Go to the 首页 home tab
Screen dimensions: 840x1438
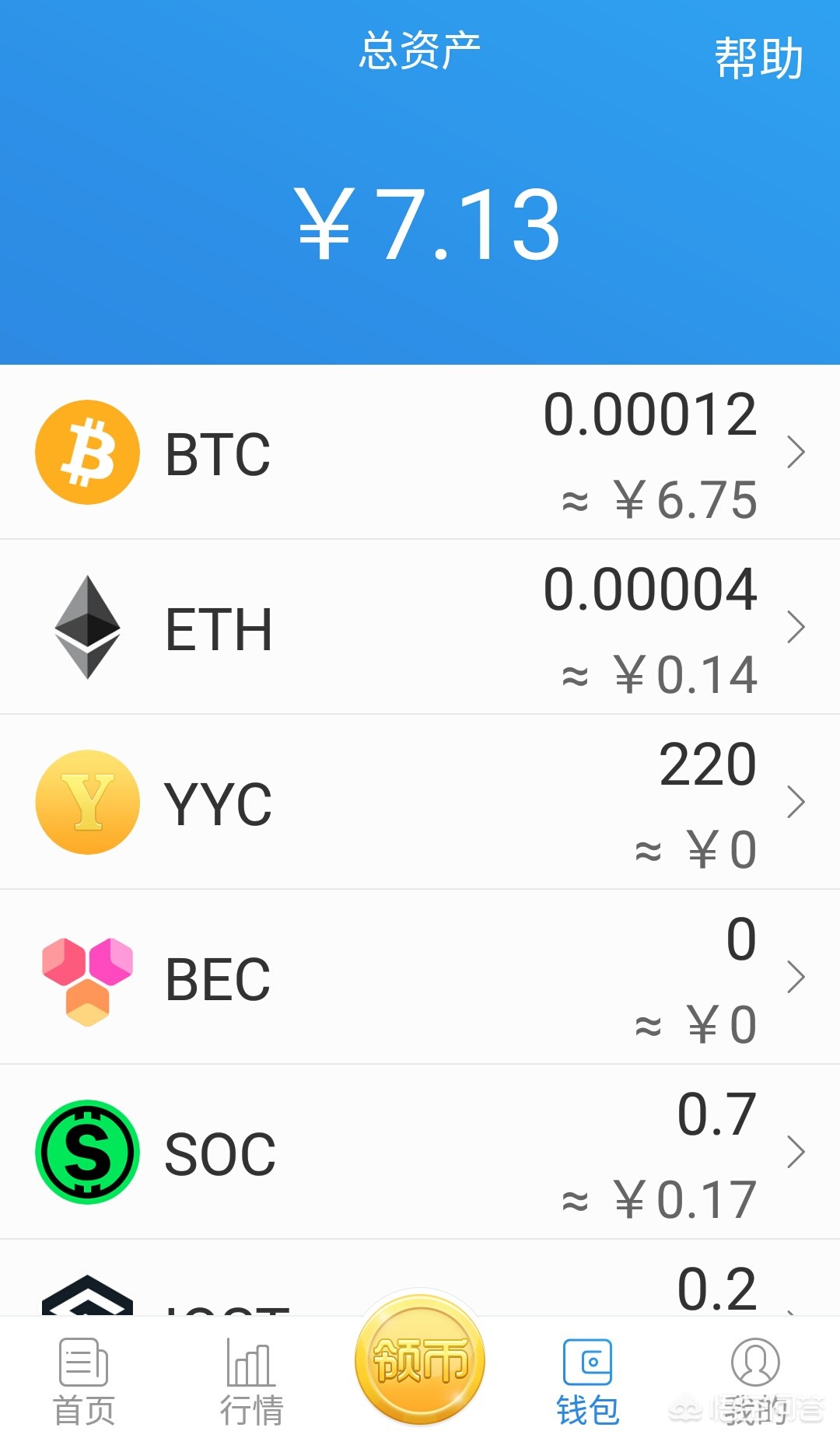(x=84, y=1381)
